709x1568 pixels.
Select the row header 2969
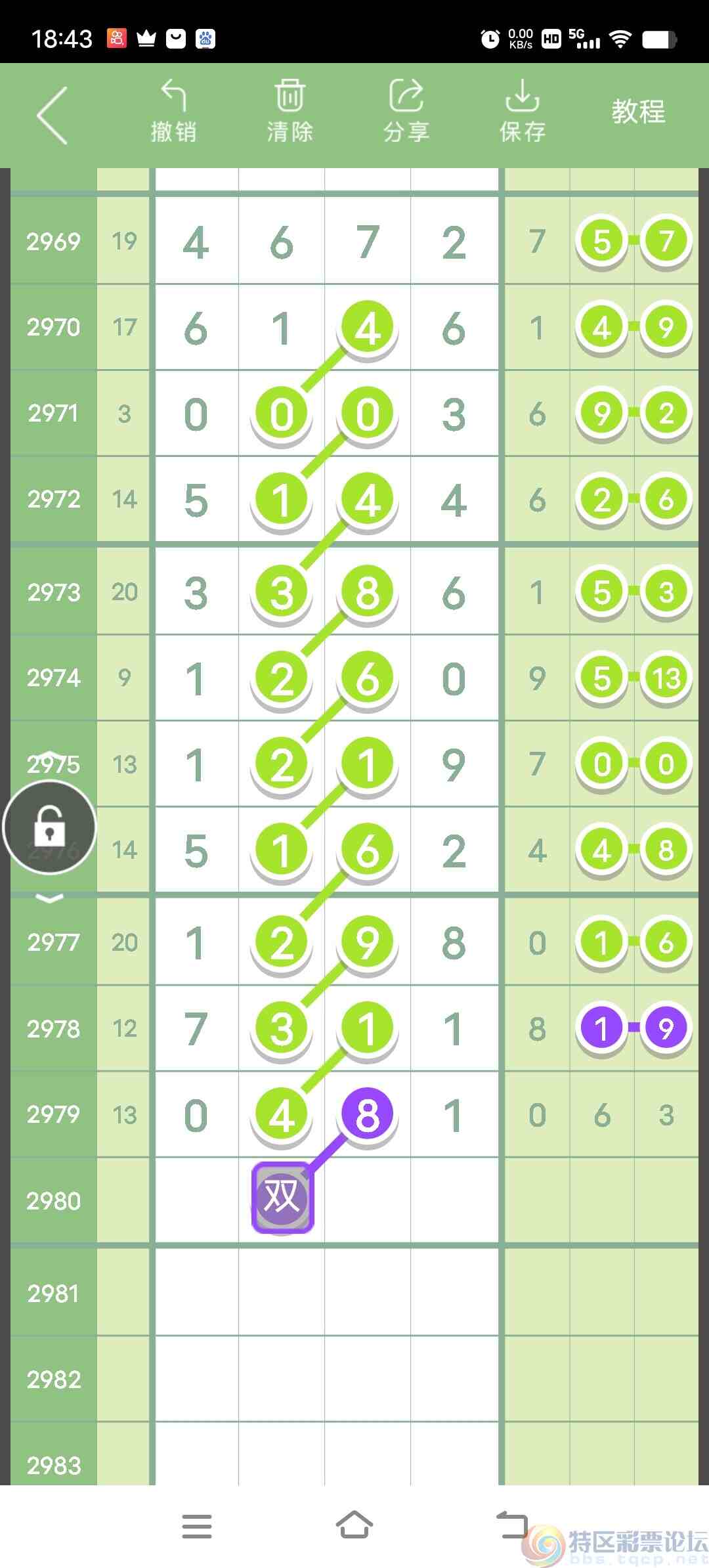(x=53, y=243)
